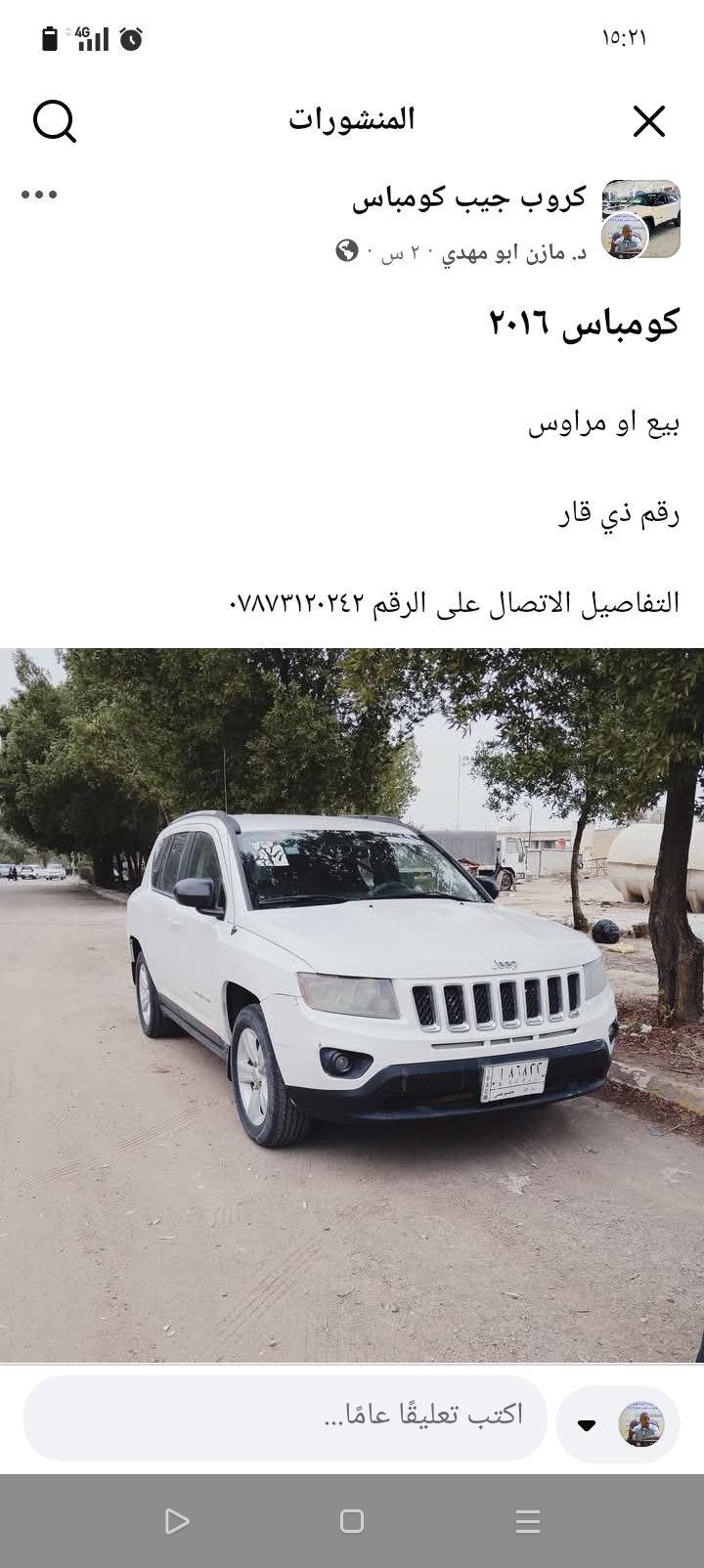Tap the group avatar thumbnail
The width and height of the screenshot is (704, 1568).
tap(640, 219)
